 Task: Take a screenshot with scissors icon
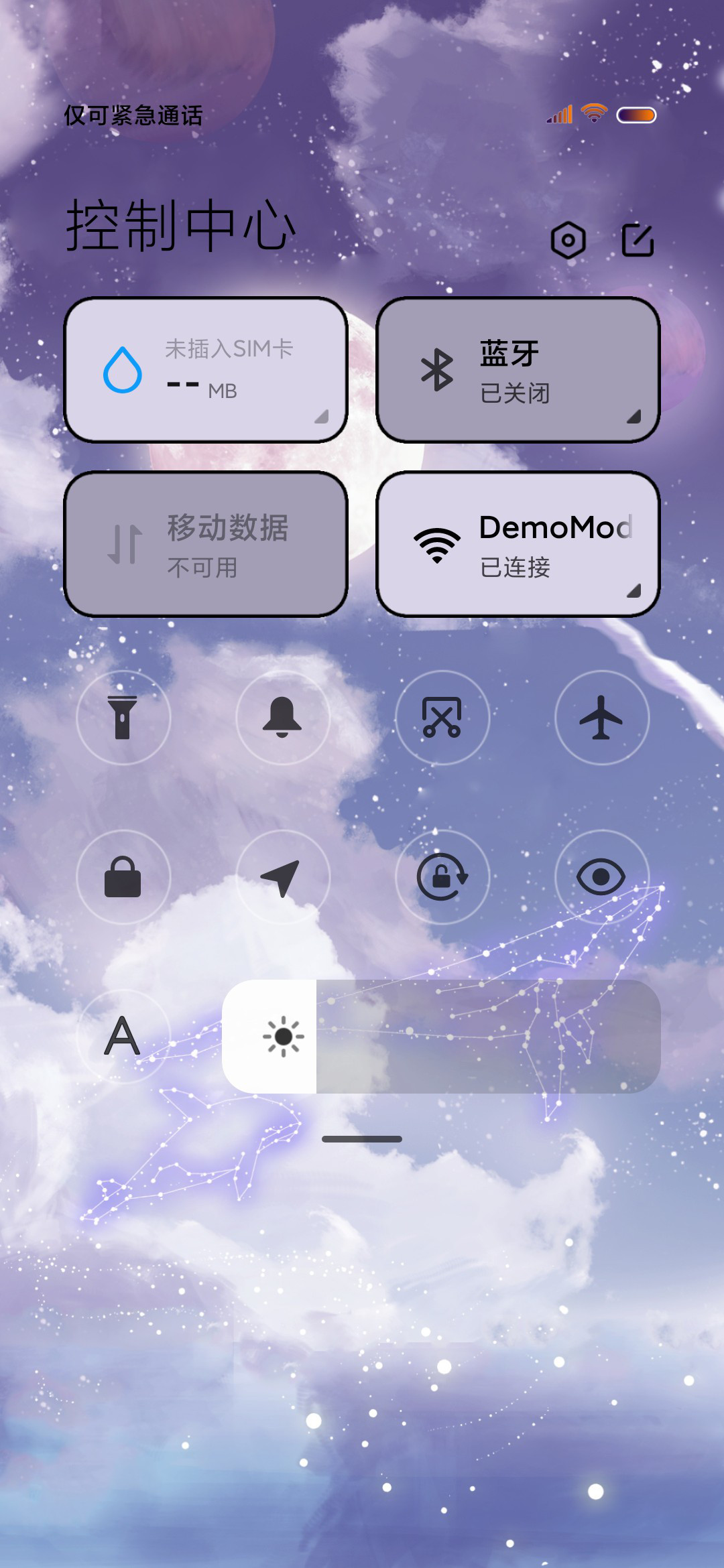click(442, 718)
